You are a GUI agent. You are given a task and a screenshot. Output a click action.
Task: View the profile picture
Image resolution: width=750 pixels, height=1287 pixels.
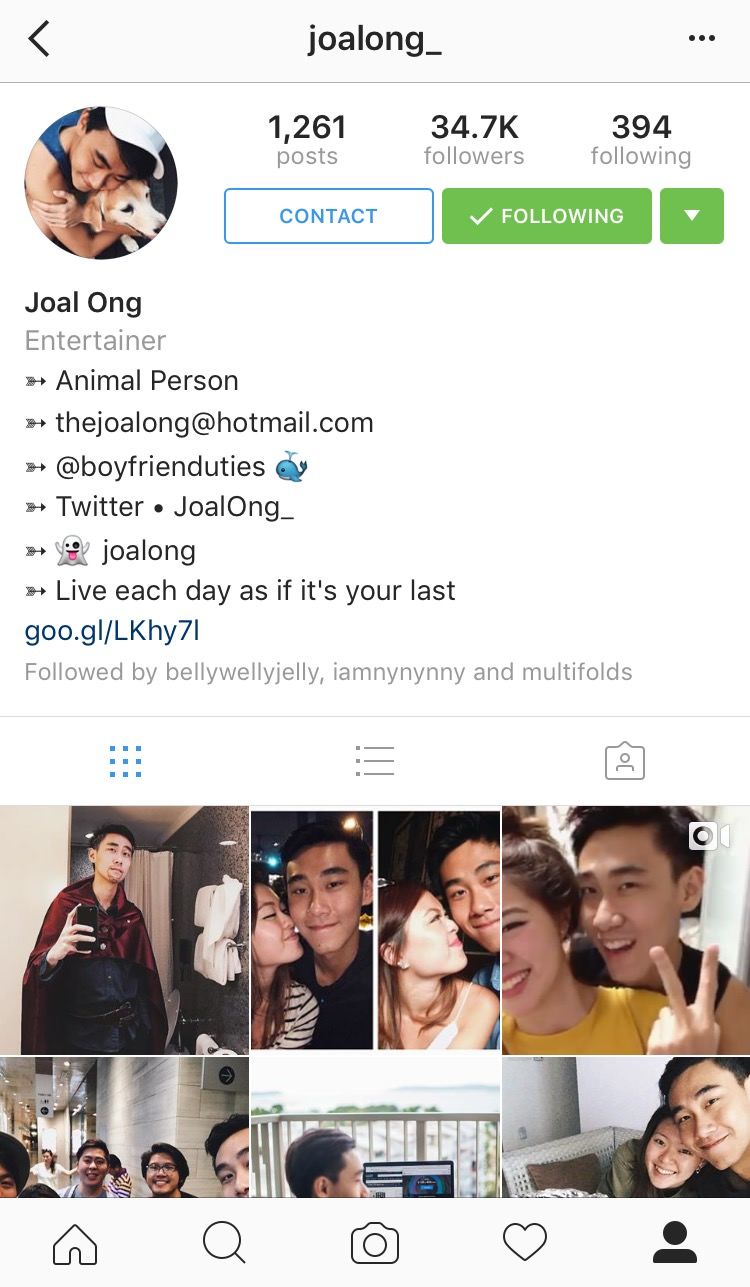click(x=101, y=184)
